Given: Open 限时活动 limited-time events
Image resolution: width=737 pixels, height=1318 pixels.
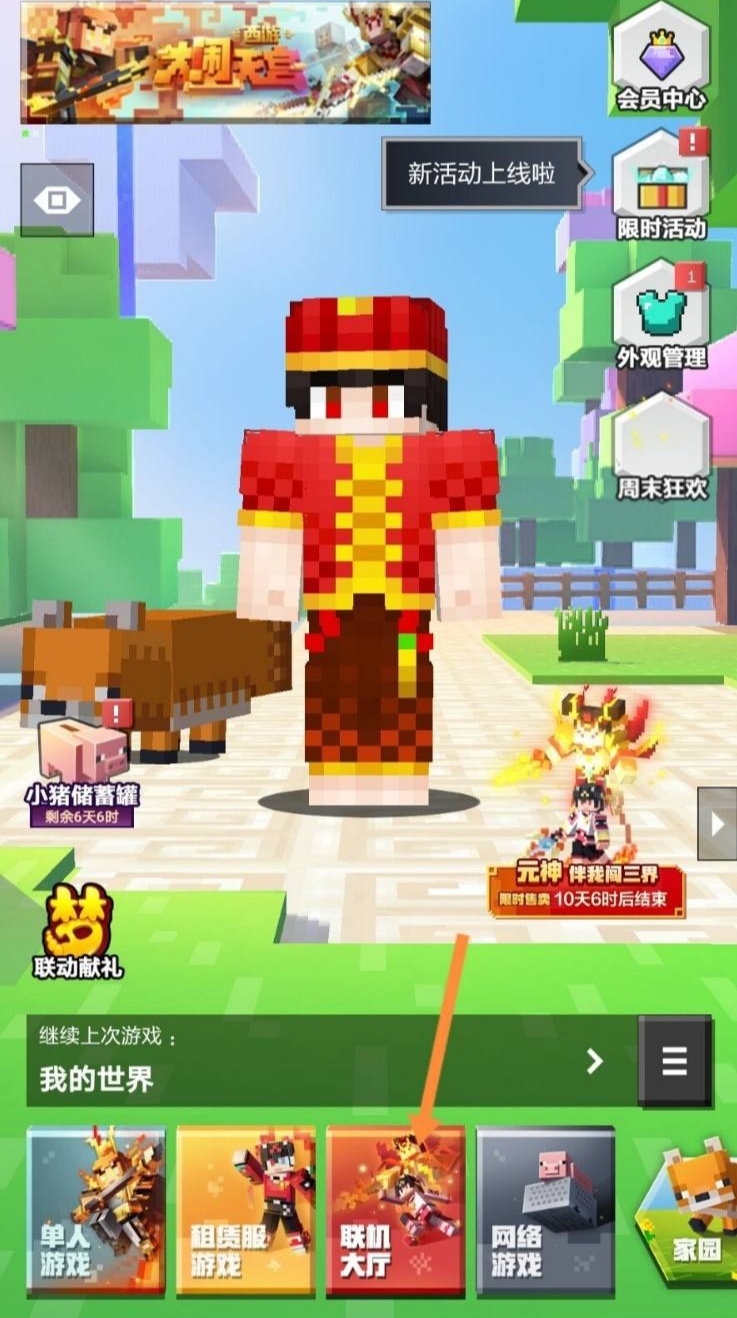Looking at the screenshot, I should click(x=660, y=186).
